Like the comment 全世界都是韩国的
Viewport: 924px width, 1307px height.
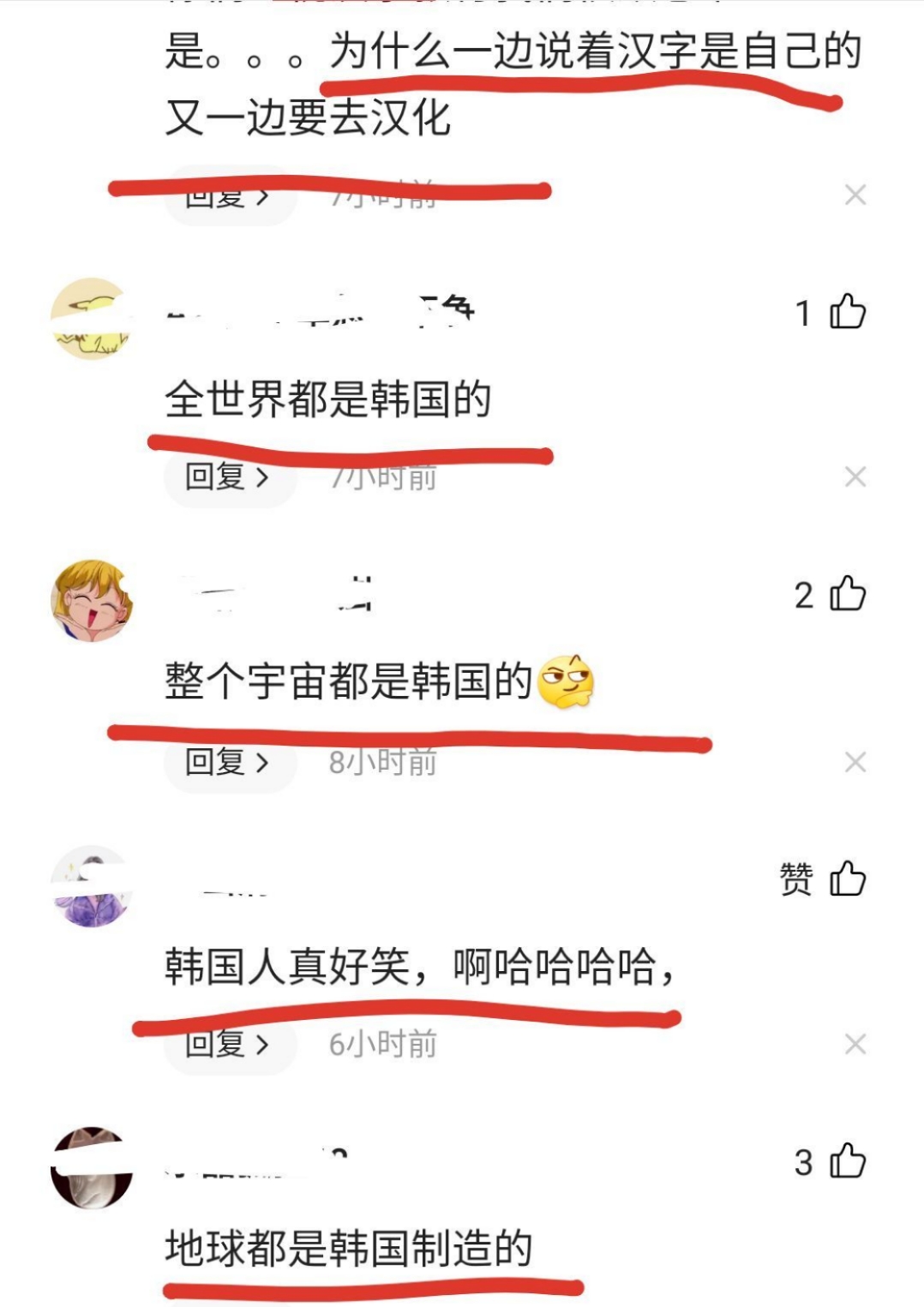(847, 312)
